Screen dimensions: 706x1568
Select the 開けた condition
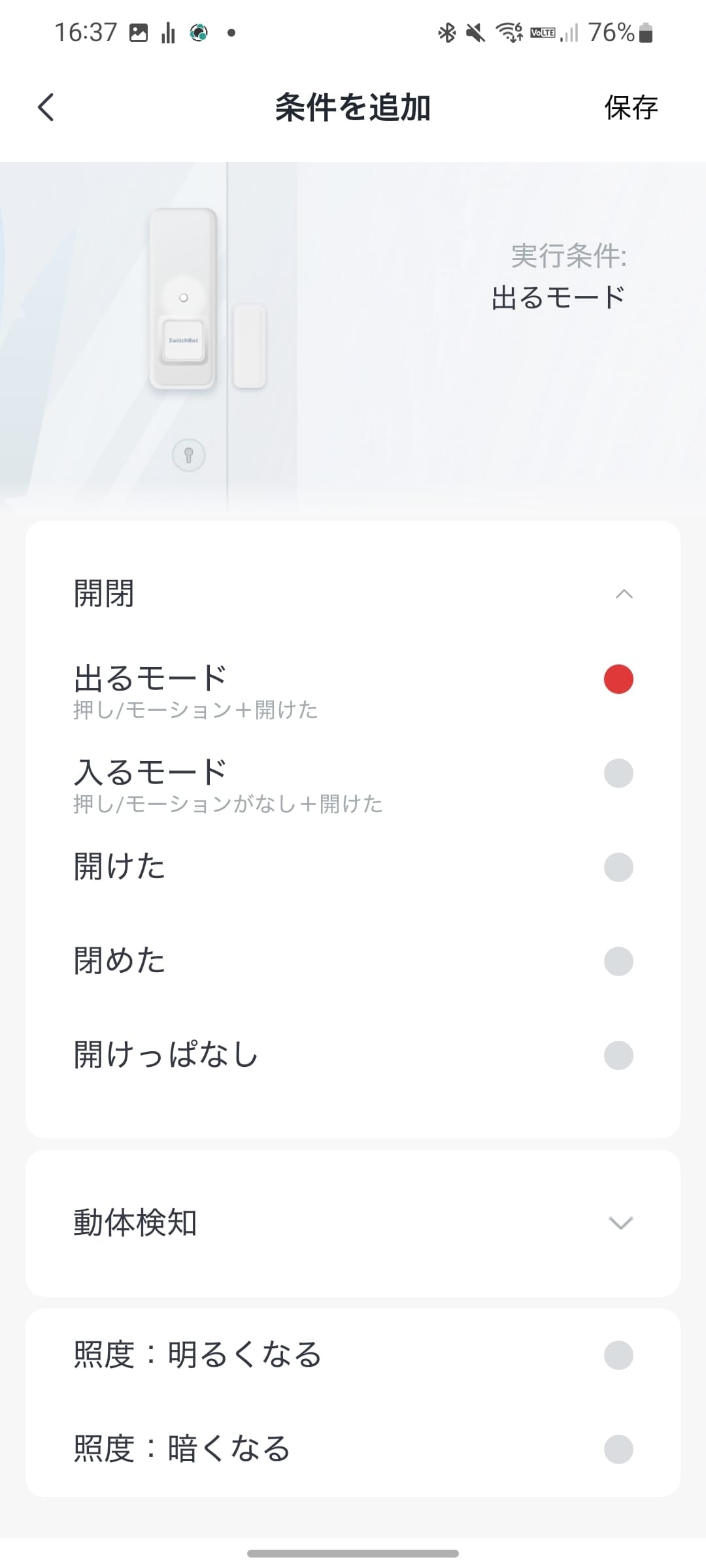(618, 868)
